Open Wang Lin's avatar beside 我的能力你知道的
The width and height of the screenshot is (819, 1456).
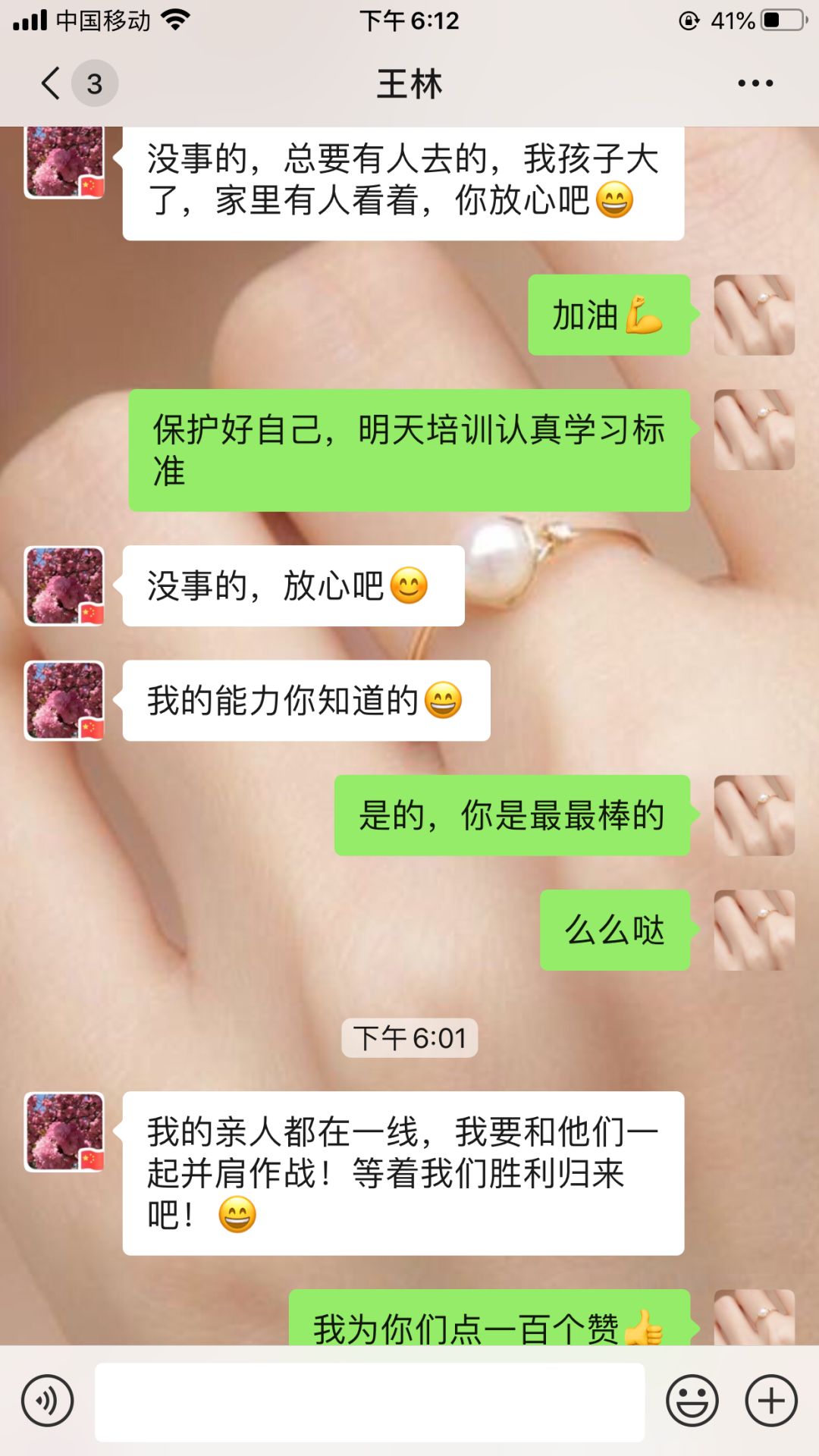(x=64, y=700)
